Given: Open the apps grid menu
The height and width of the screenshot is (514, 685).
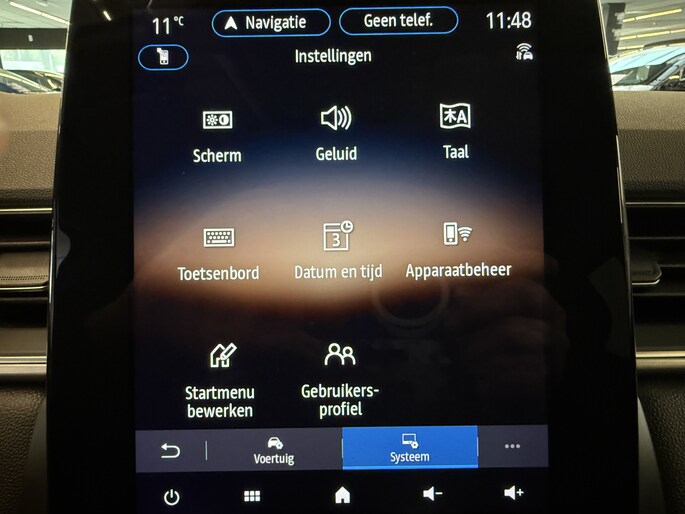Looking at the screenshot, I should pos(252,496).
